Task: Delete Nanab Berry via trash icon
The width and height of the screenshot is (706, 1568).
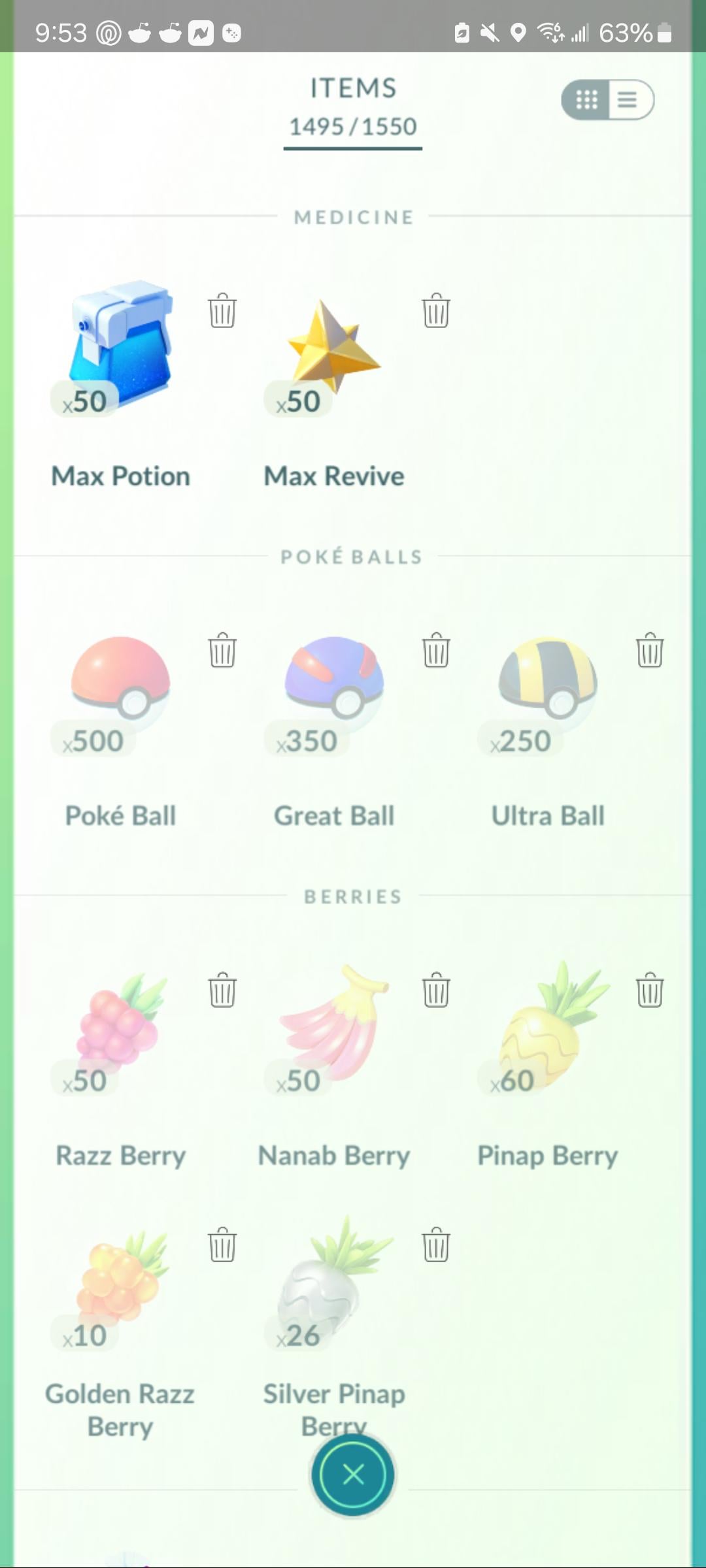Action: coord(436,990)
